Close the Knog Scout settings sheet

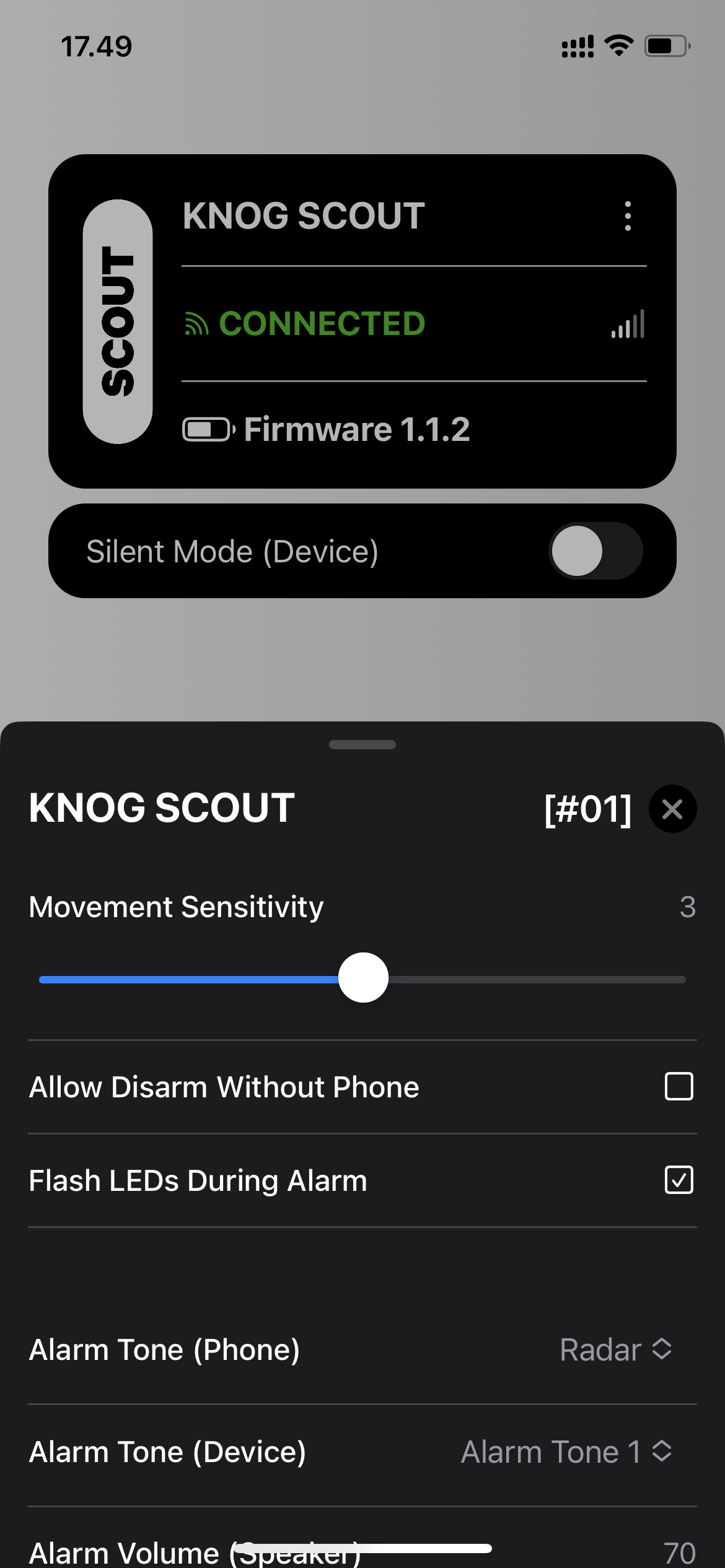point(672,809)
